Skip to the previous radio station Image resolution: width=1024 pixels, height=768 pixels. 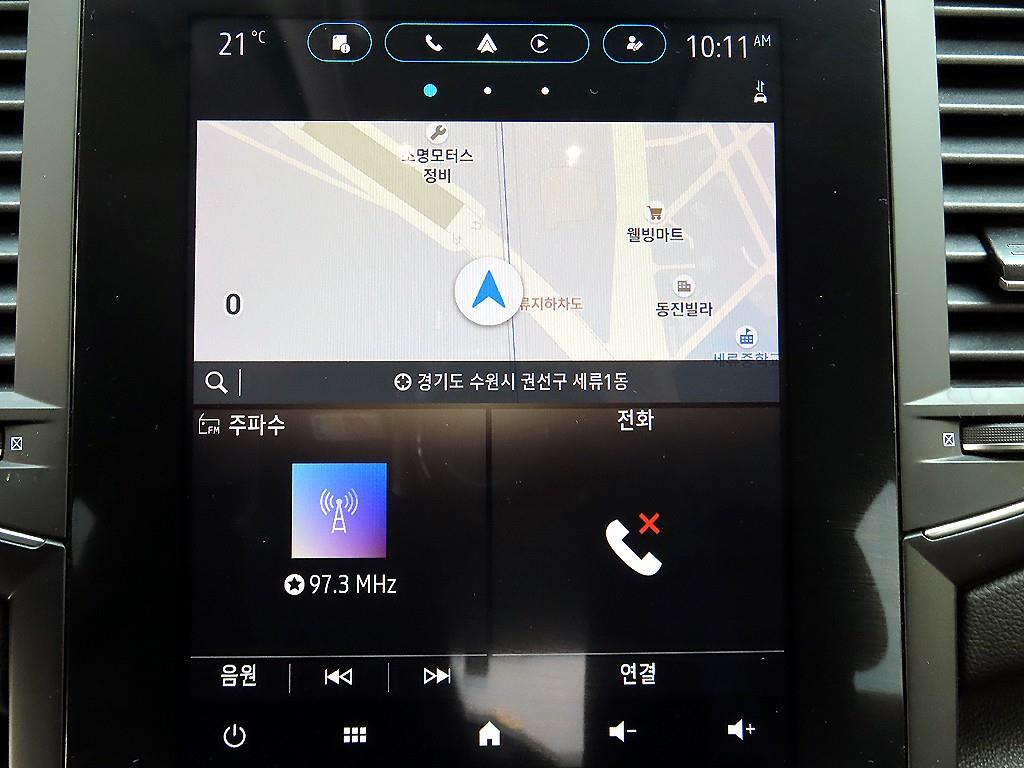click(x=338, y=677)
